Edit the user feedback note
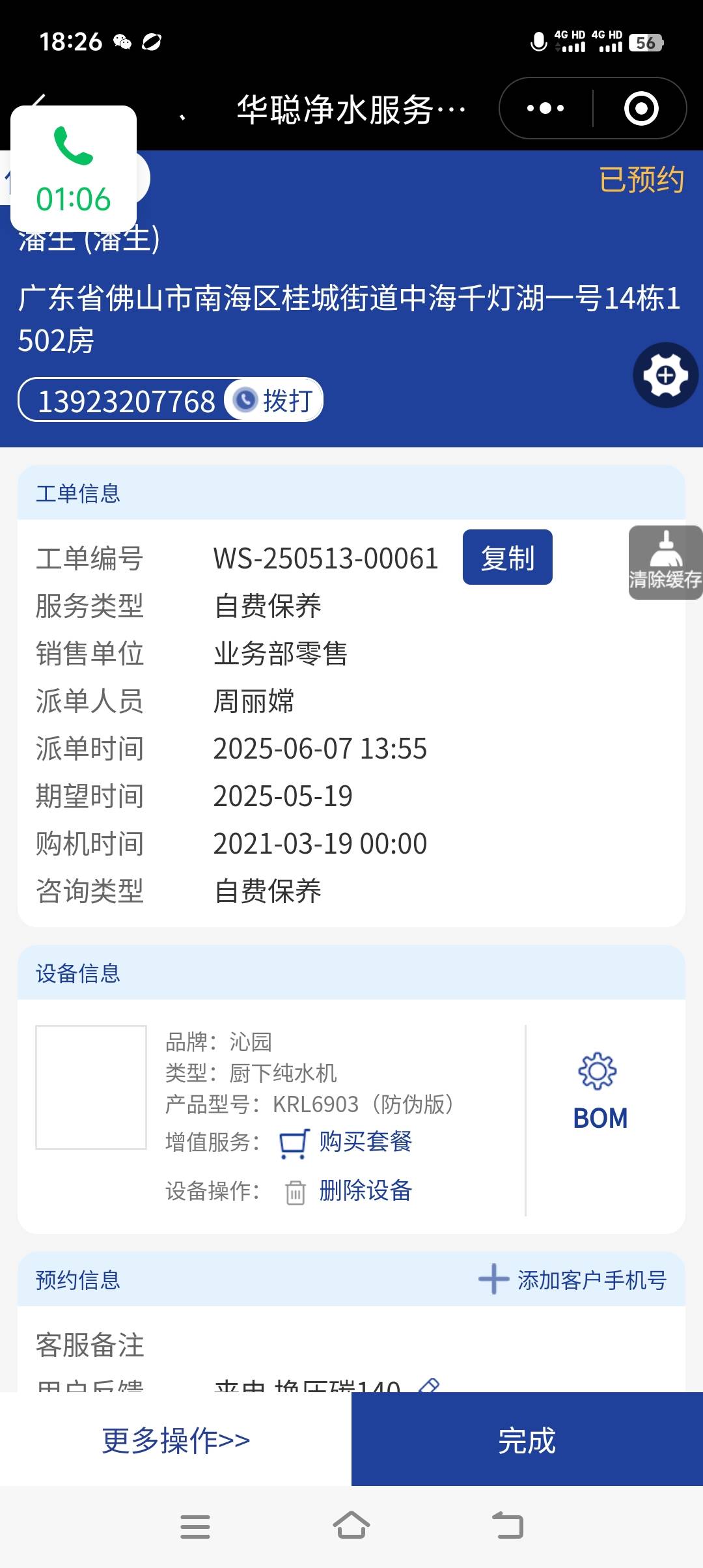Image resolution: width=703 pixels, height=1568 pixels. 429,1384
